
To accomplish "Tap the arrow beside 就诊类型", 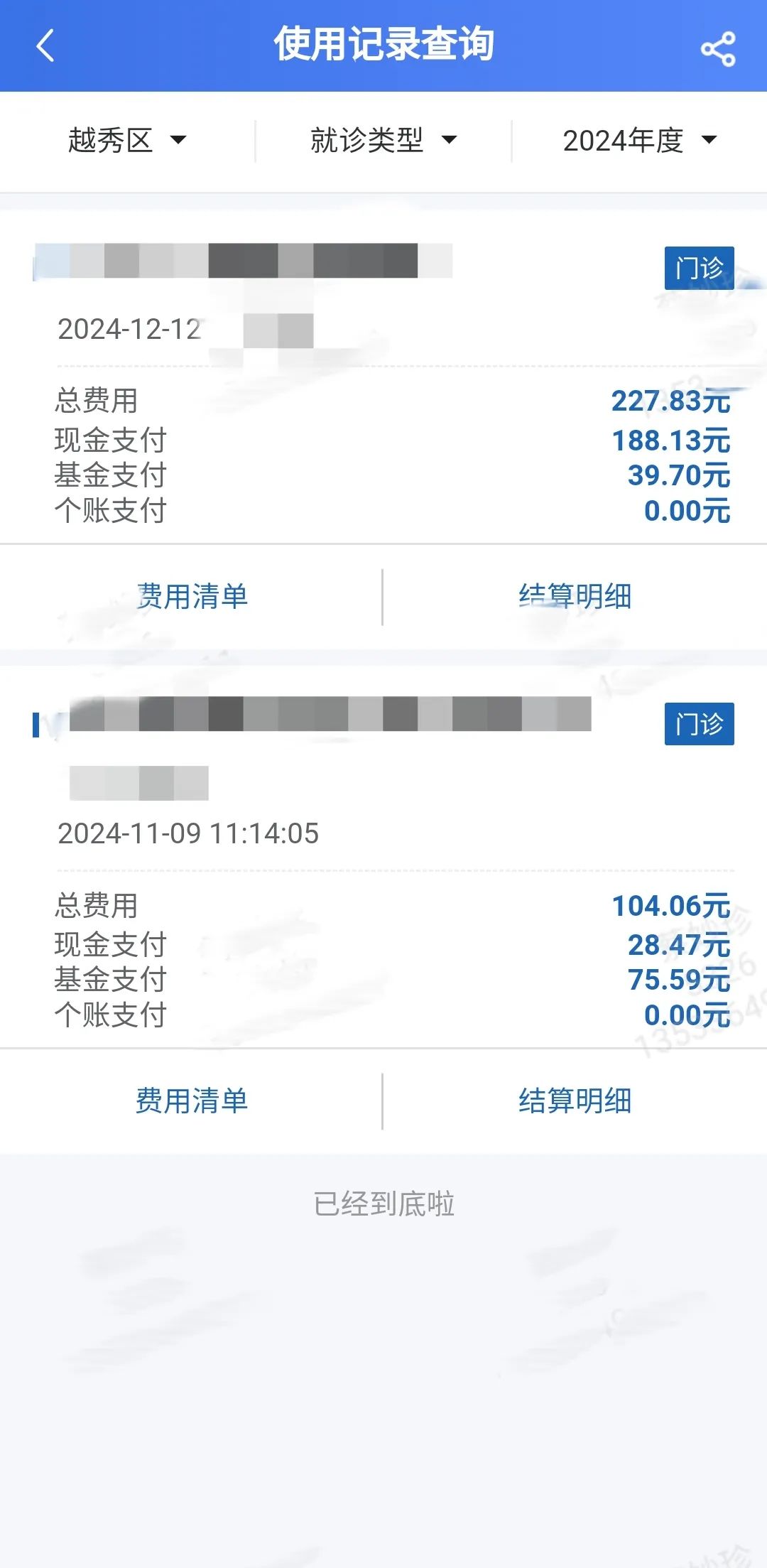I will 450,141.
